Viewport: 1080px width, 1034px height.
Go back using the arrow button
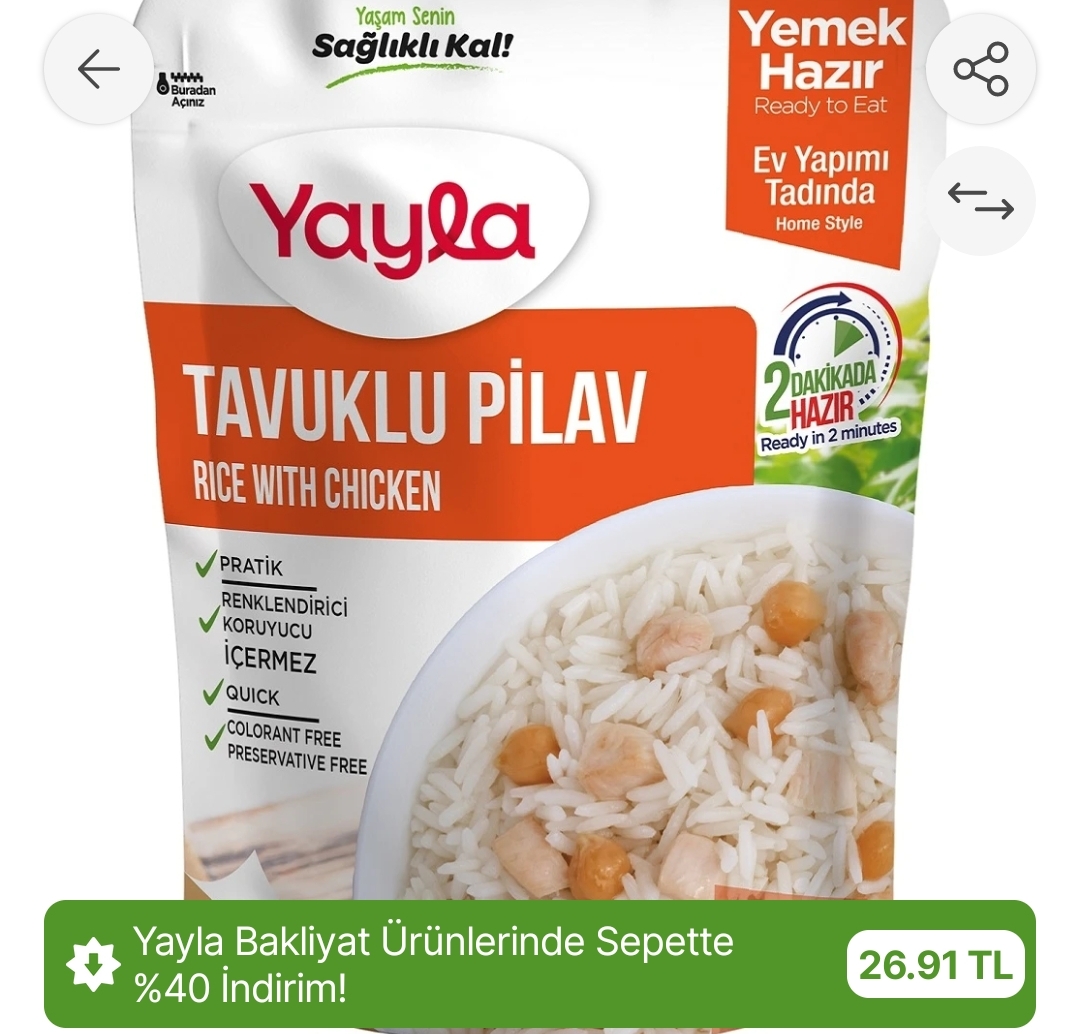point(98,69)
